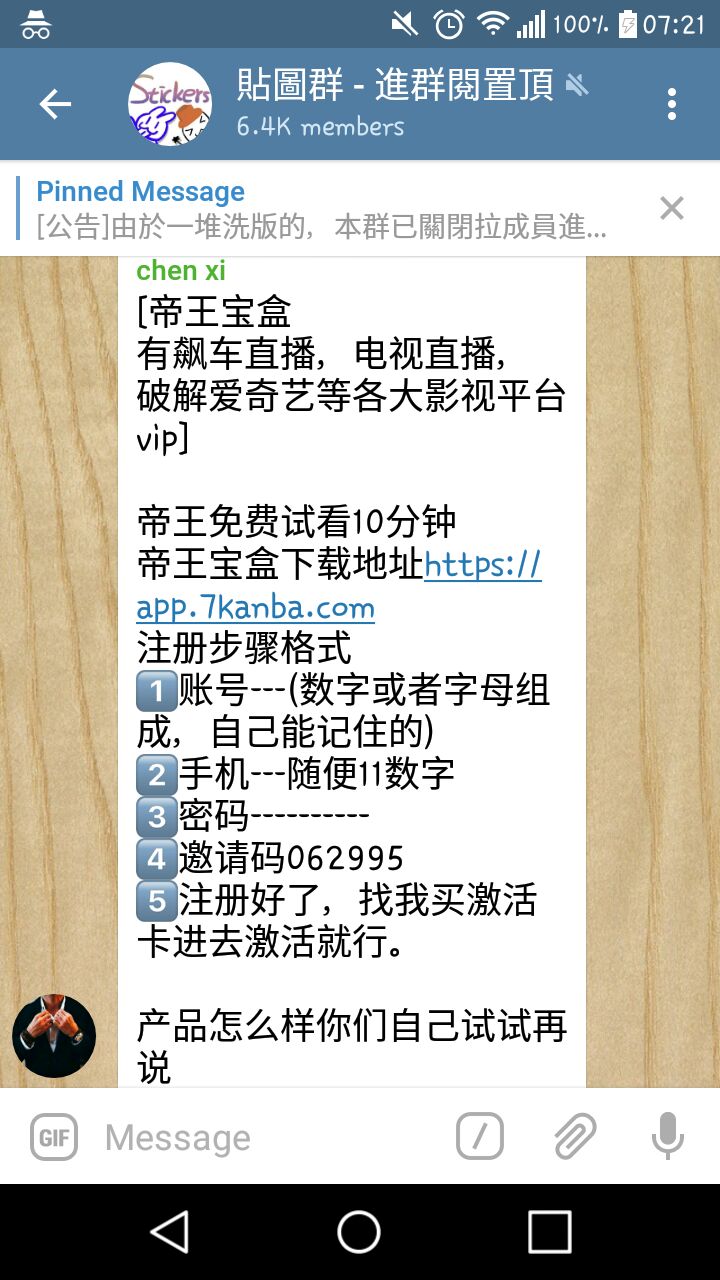Go back from the chat
Screen dimensions: 720x1280
[55, 104]
